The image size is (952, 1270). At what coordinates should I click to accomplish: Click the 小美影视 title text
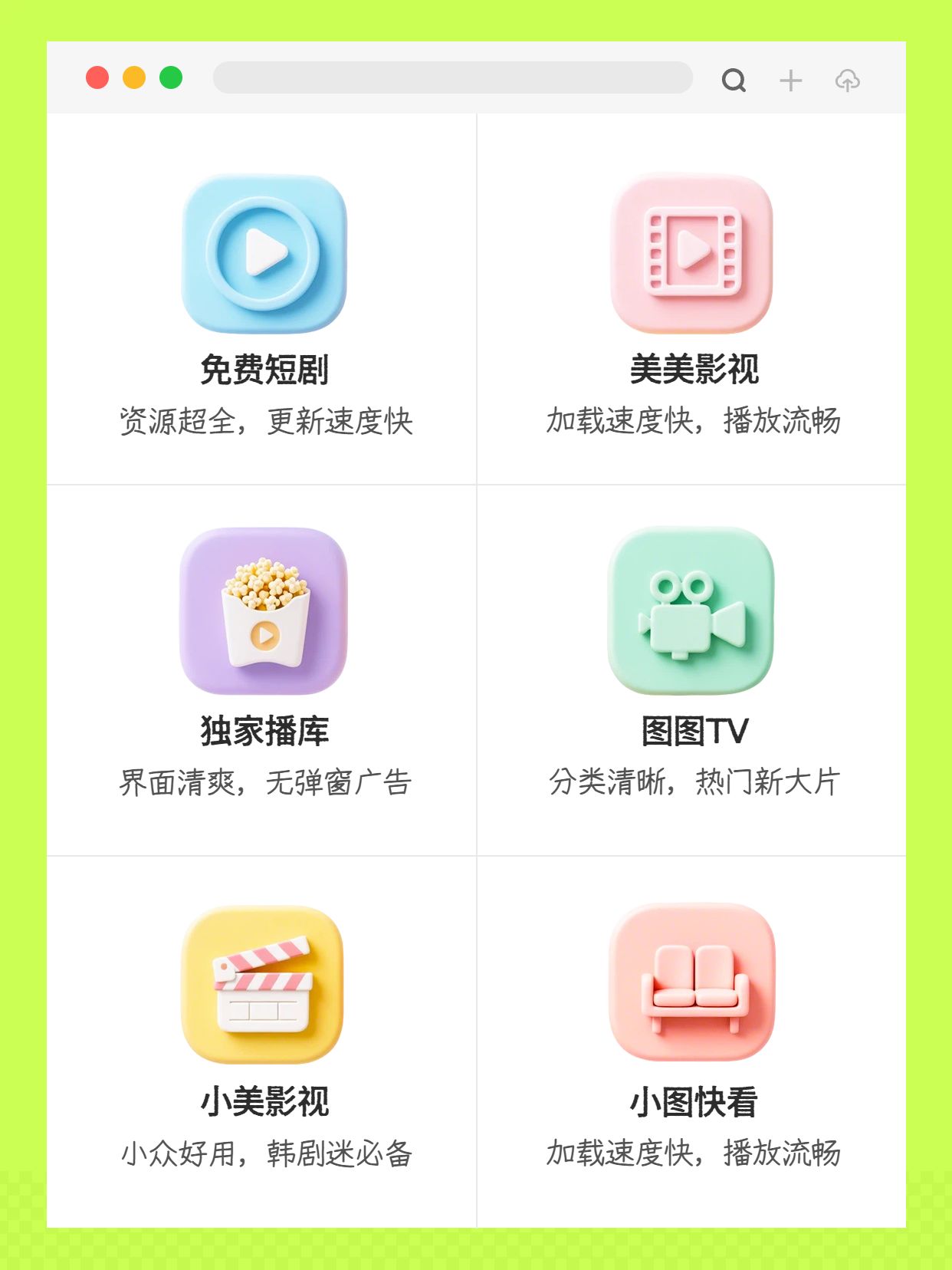click(265, 1100)
